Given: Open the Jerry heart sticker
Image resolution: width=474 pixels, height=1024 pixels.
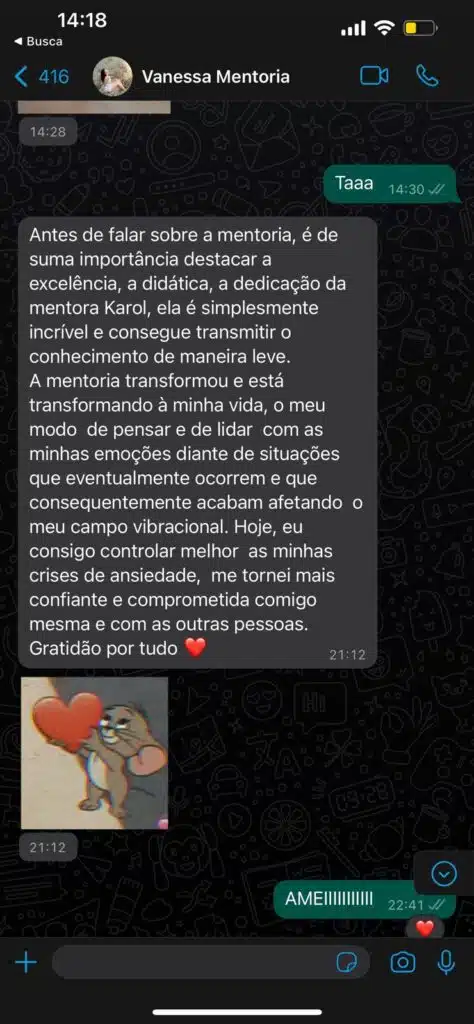Looking at the screenshot, I should pyautogui.click(x=94, y=753).
